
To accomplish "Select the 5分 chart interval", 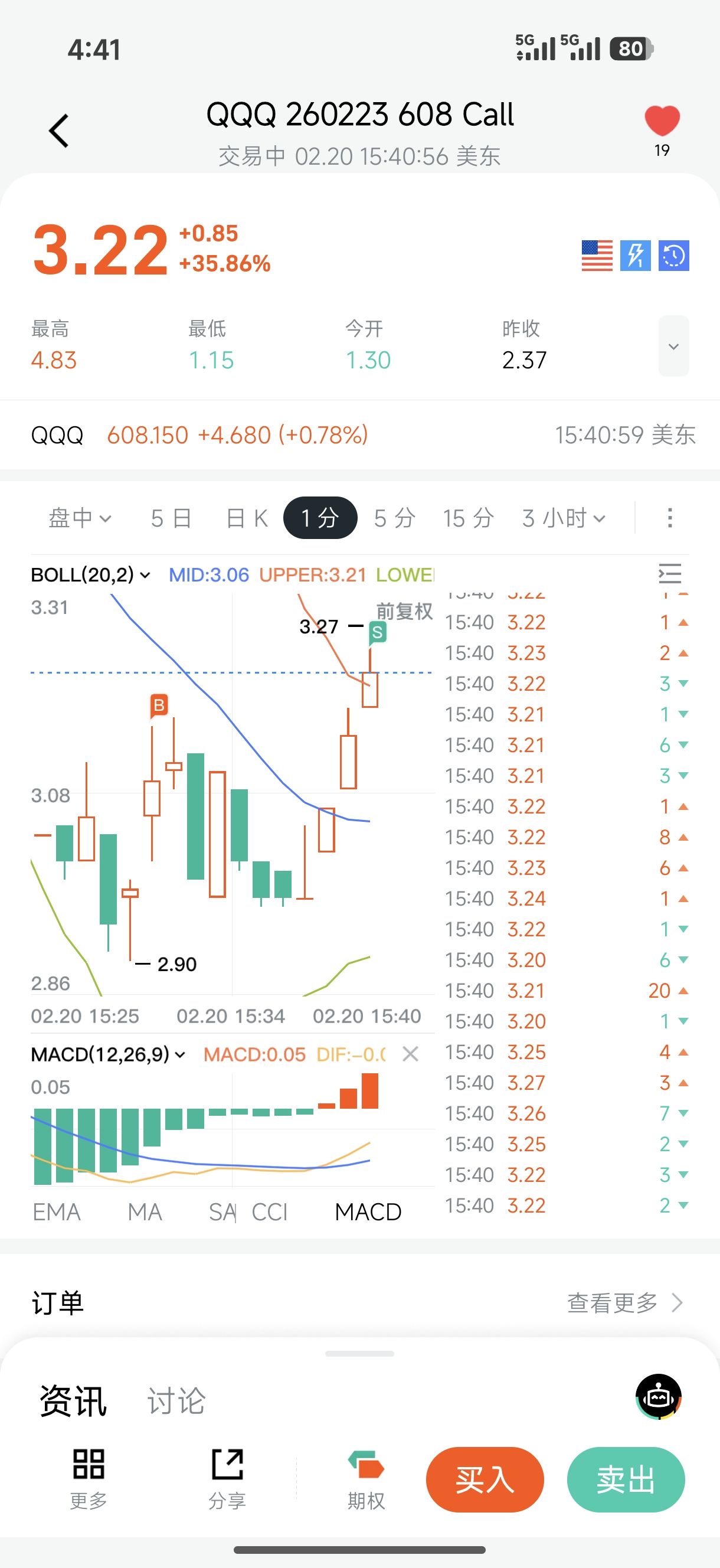I will tap(394, 518).
